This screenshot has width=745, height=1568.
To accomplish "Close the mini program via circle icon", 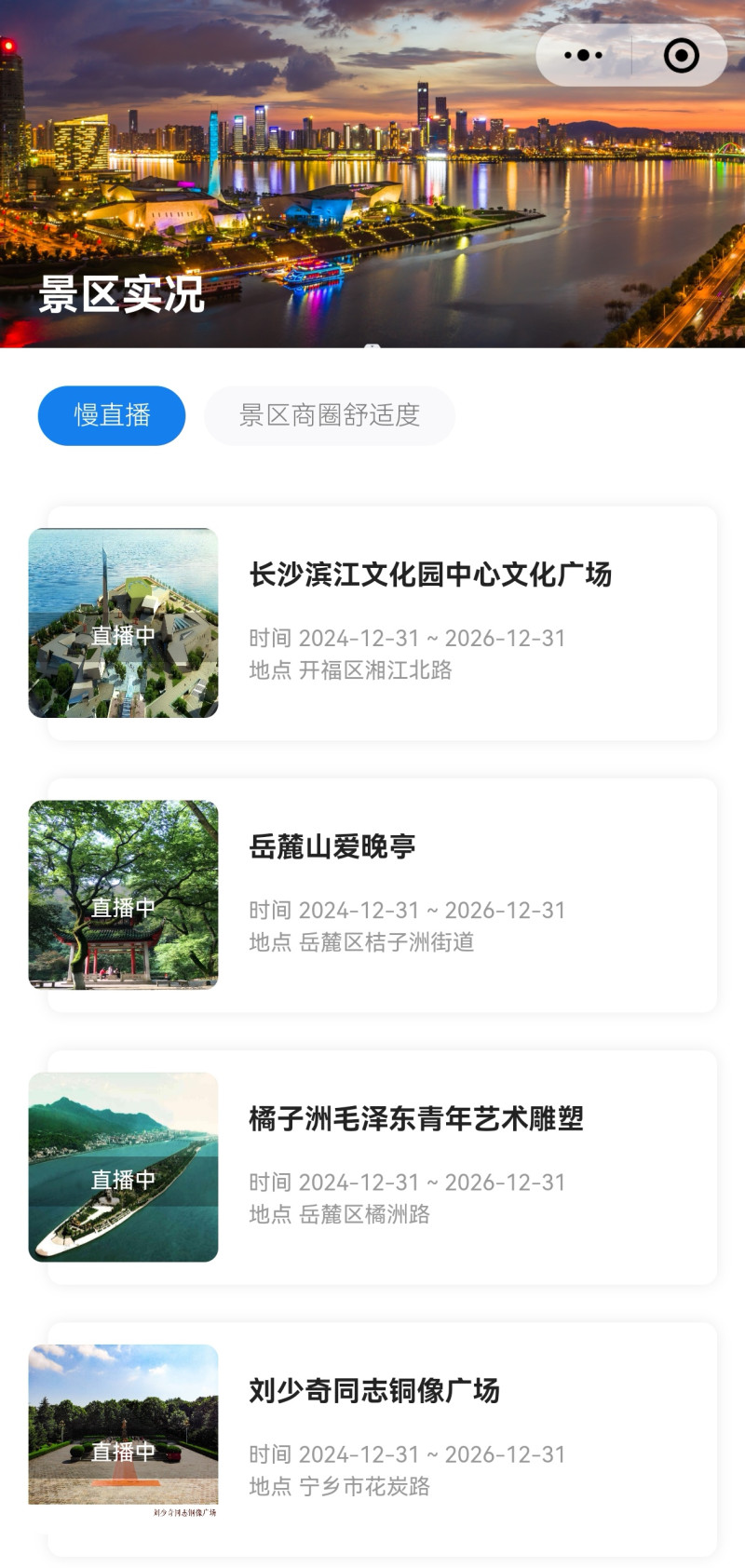I will tap(681, 56).
